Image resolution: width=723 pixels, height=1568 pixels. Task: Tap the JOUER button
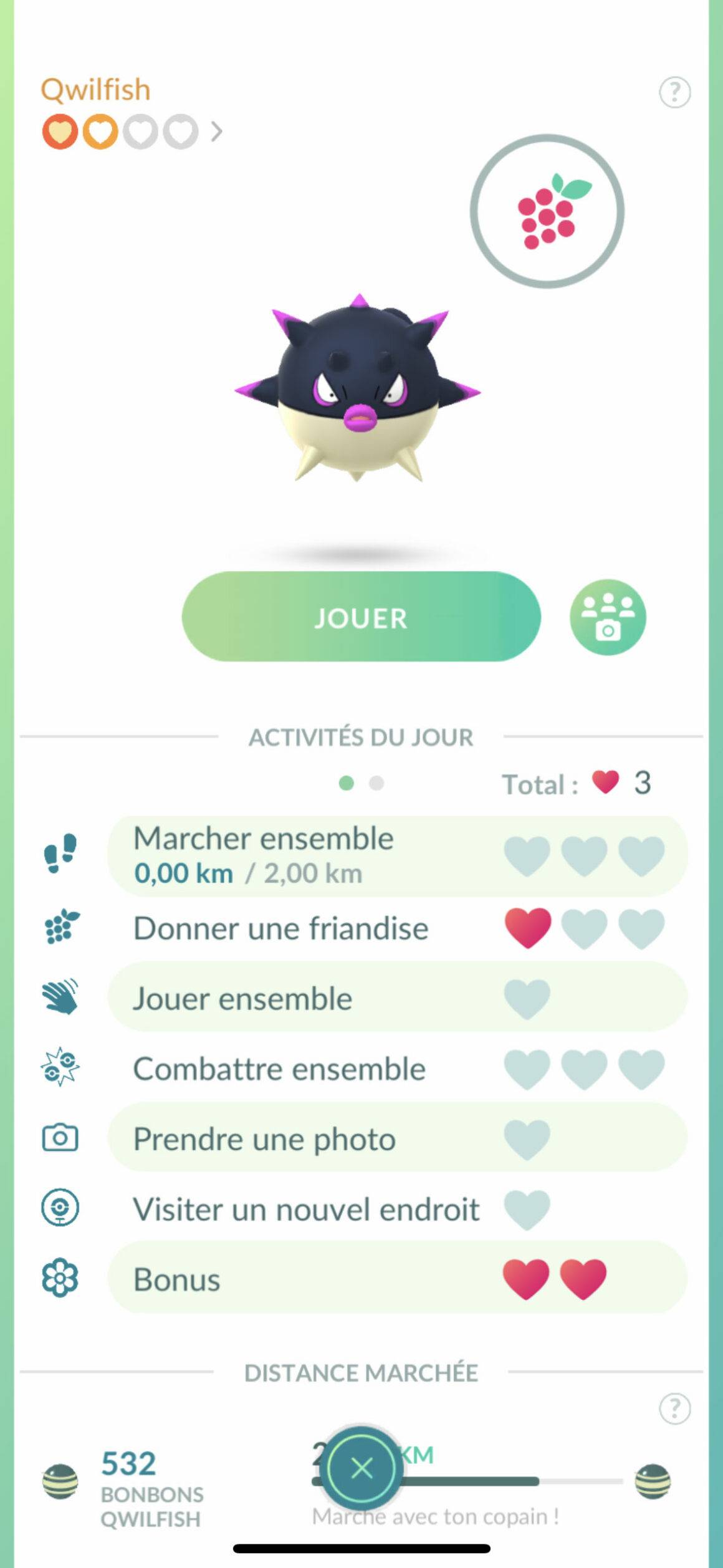pyautogui.click(x=361, y=617)
